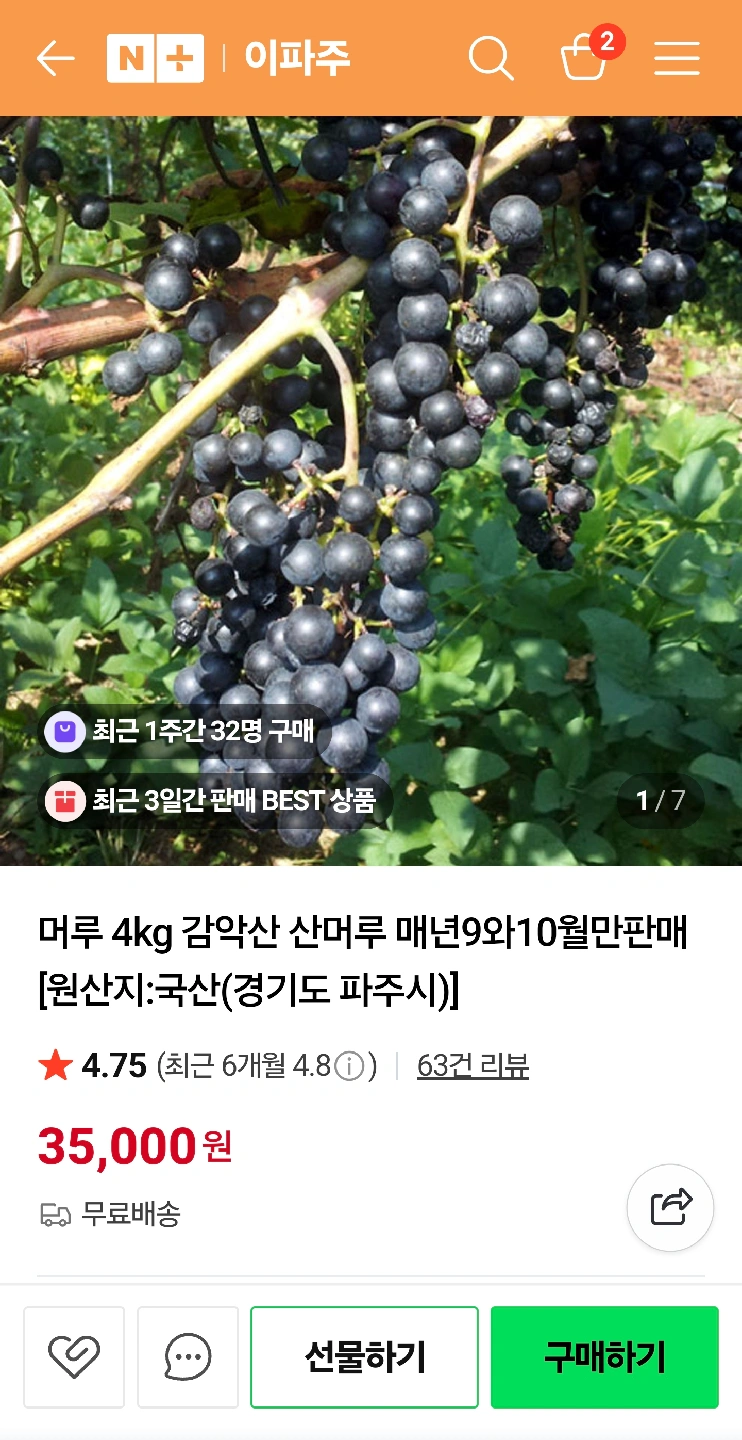Open the N+ home logo
The image size is (742, 1440).
coord(155,59)
